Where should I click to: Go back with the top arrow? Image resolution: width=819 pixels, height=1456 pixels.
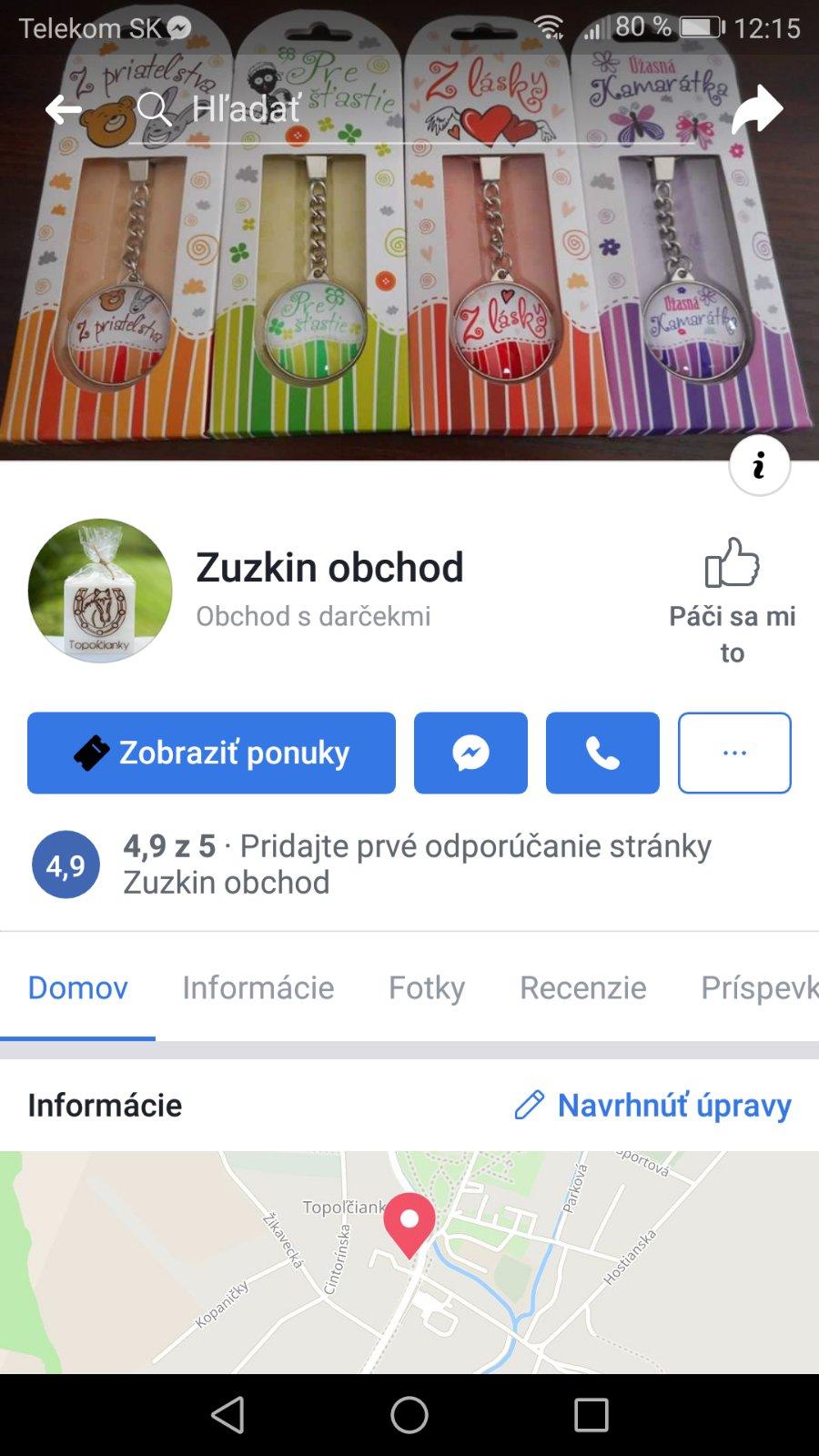(x=64, y=110)
